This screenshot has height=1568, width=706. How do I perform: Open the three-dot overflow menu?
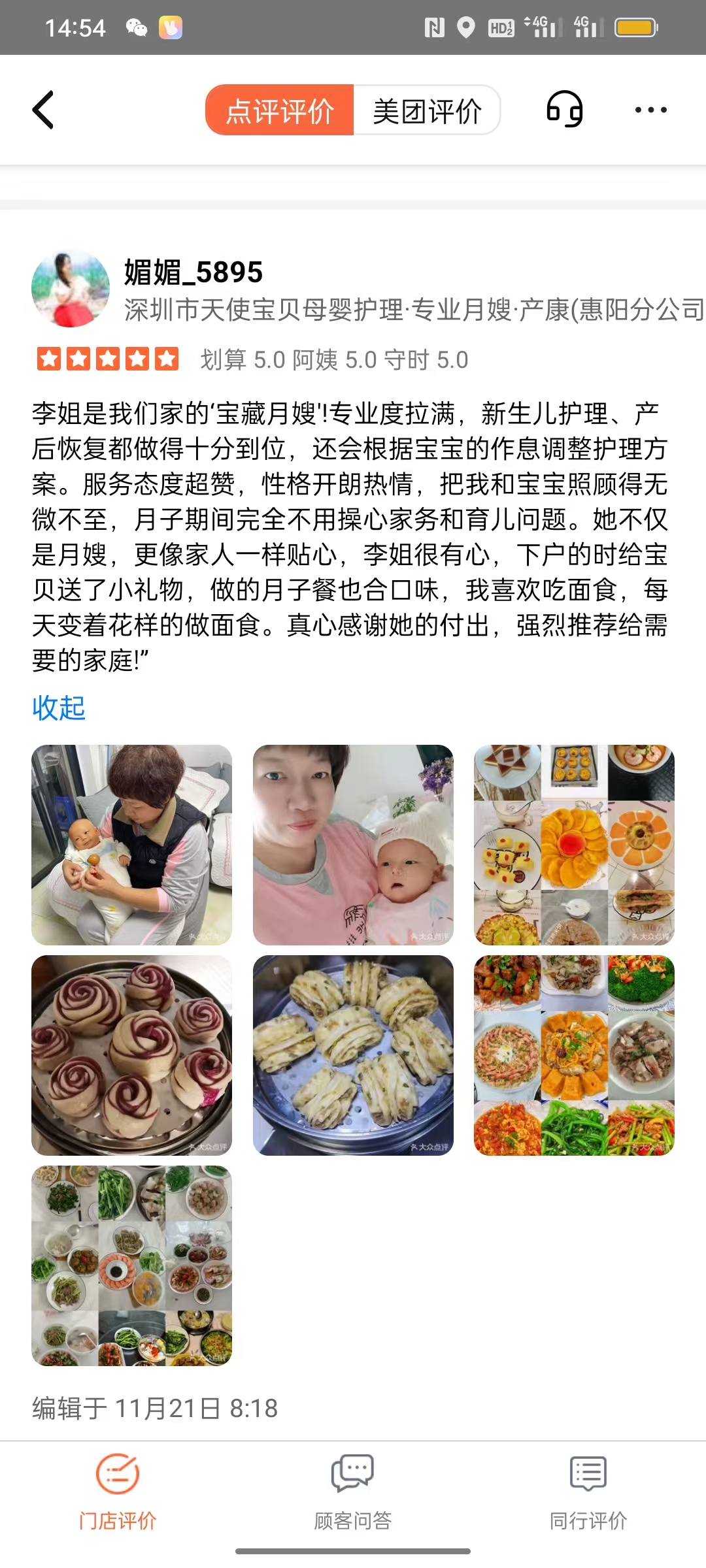pos(651,110)
